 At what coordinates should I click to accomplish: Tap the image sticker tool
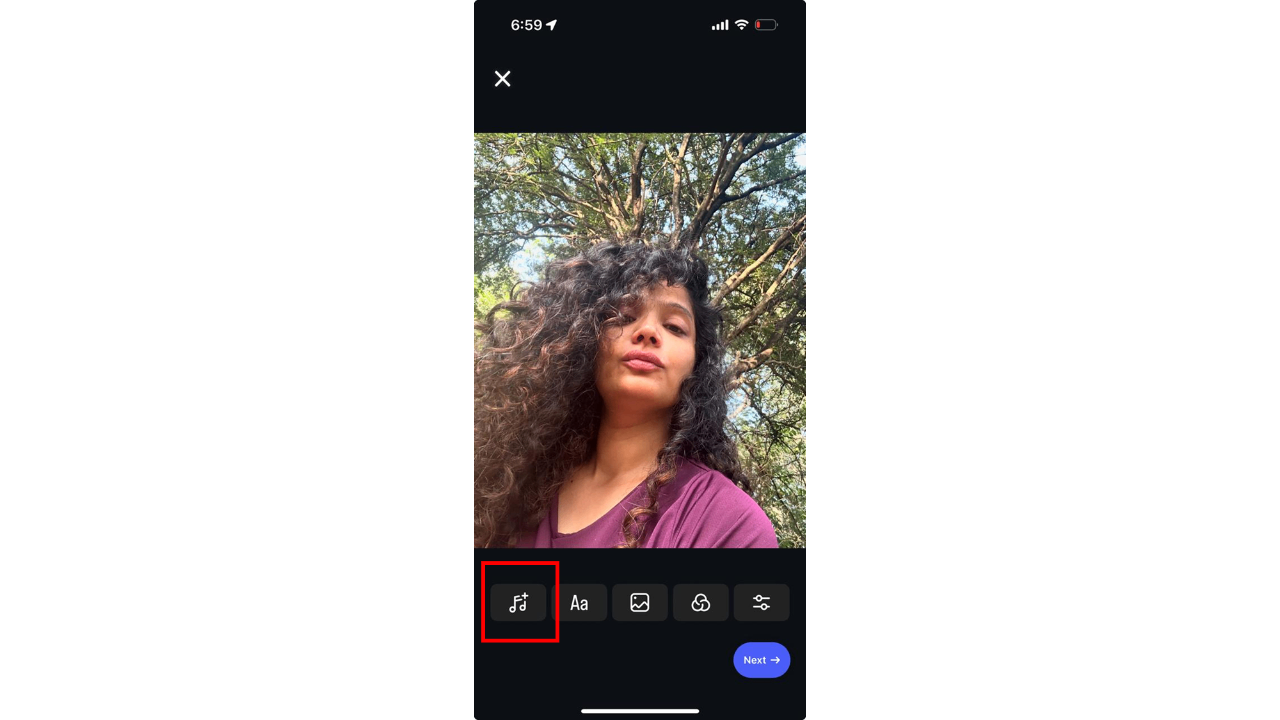click(640, 603)
